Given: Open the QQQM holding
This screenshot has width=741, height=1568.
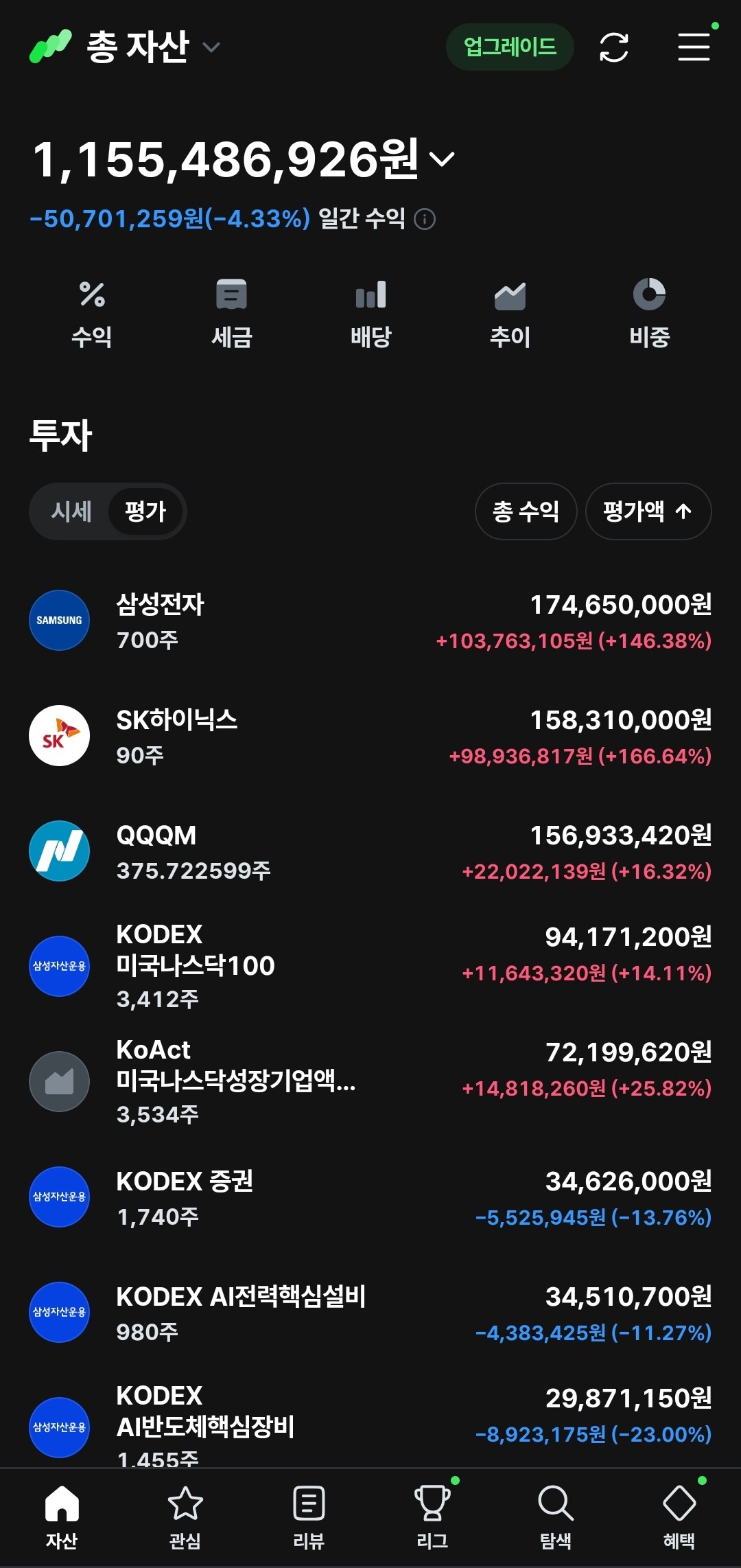Looking at the screenshot, I should click(x=370, y=852).
